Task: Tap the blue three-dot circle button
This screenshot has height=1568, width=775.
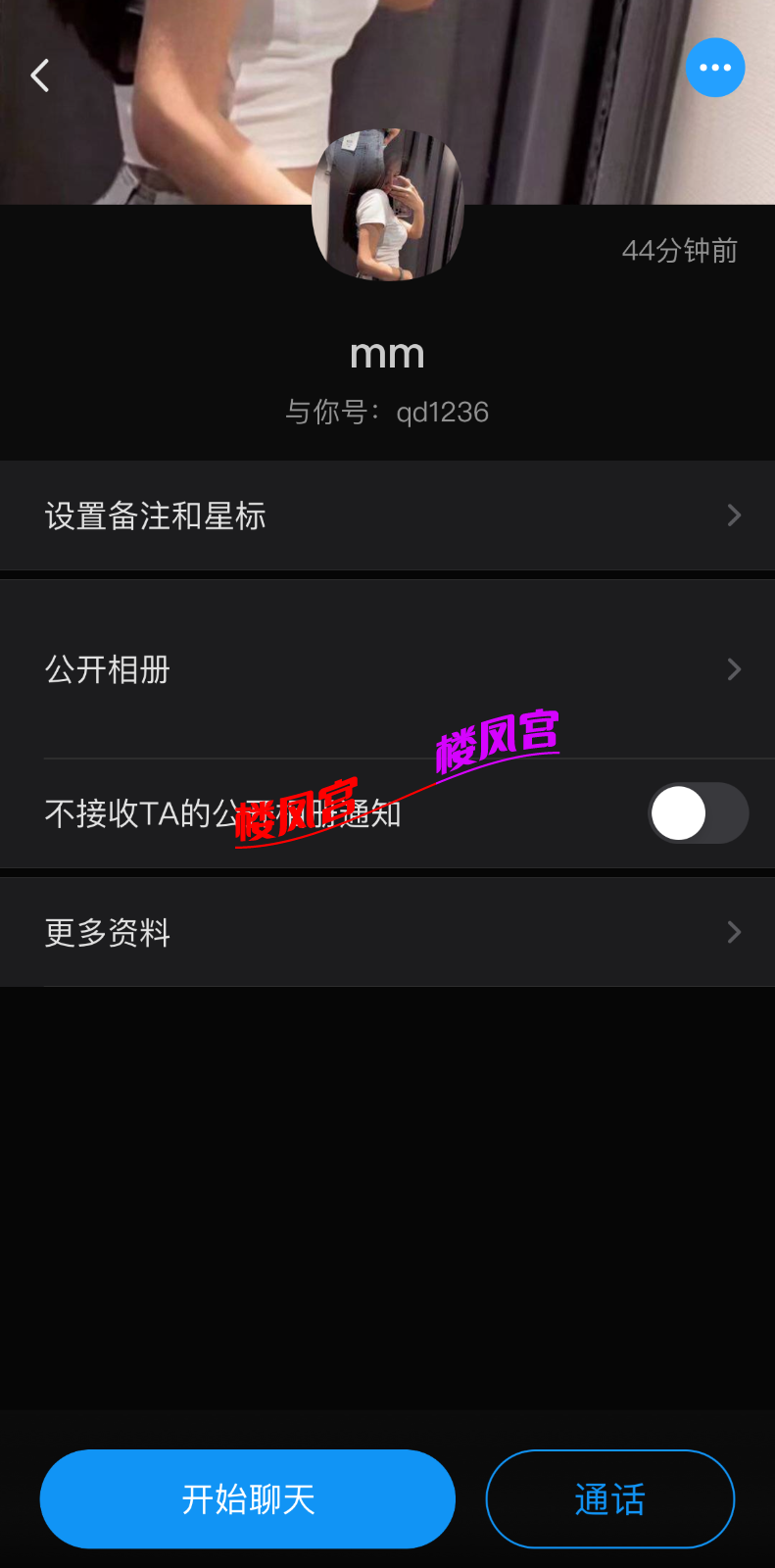Action: coord(714,67)
